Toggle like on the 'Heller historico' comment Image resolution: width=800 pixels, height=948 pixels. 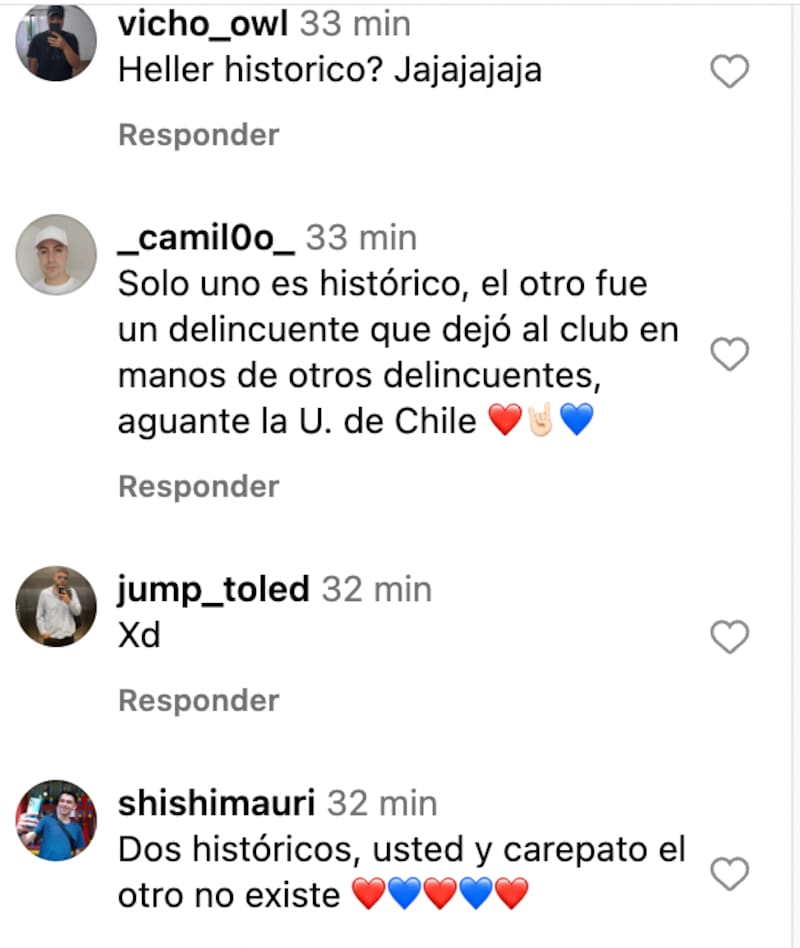click(x=729, y=70)
